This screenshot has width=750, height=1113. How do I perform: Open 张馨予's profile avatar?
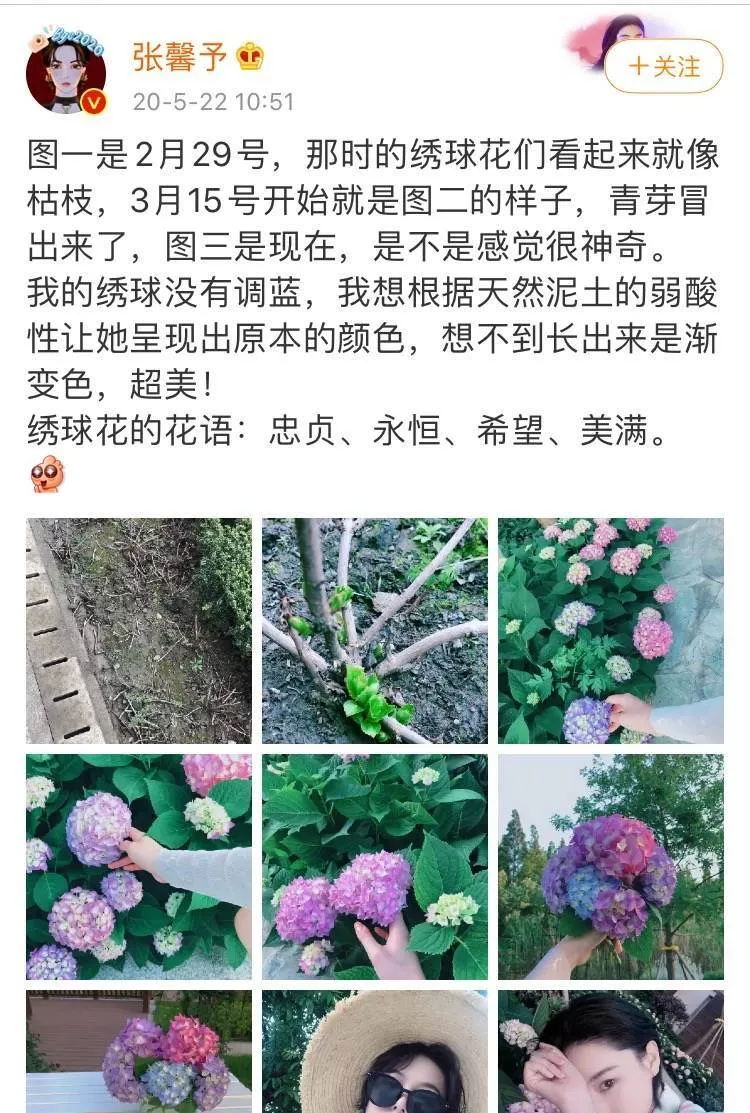click(66, 72)
